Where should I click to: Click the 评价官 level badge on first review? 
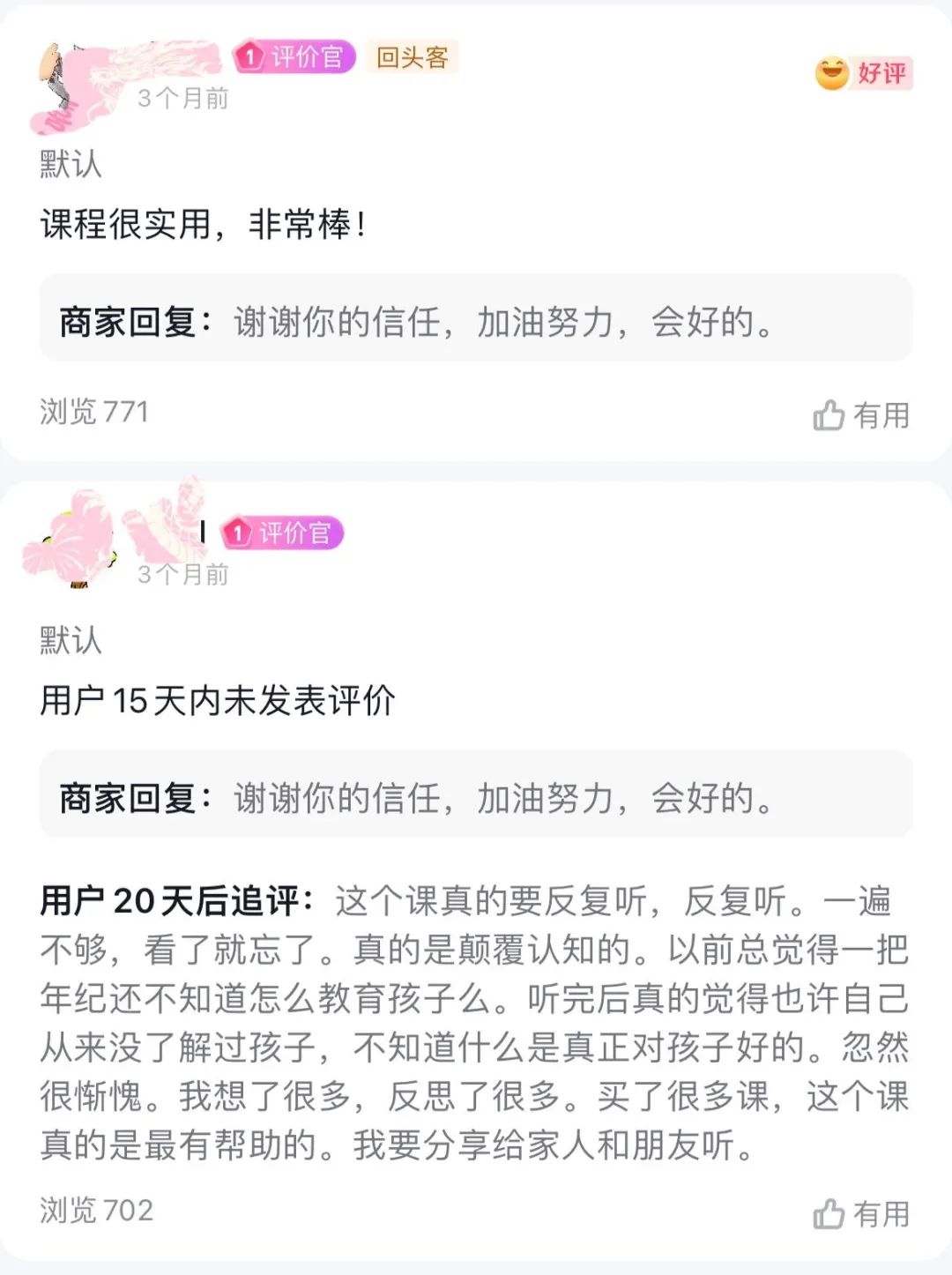tap(294, 60)
